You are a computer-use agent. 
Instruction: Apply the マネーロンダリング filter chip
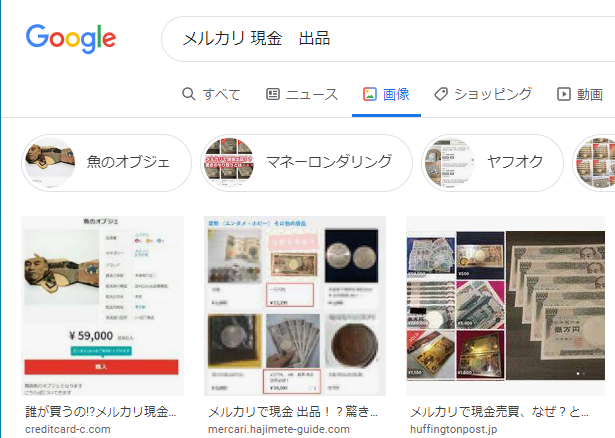point(307,163)
